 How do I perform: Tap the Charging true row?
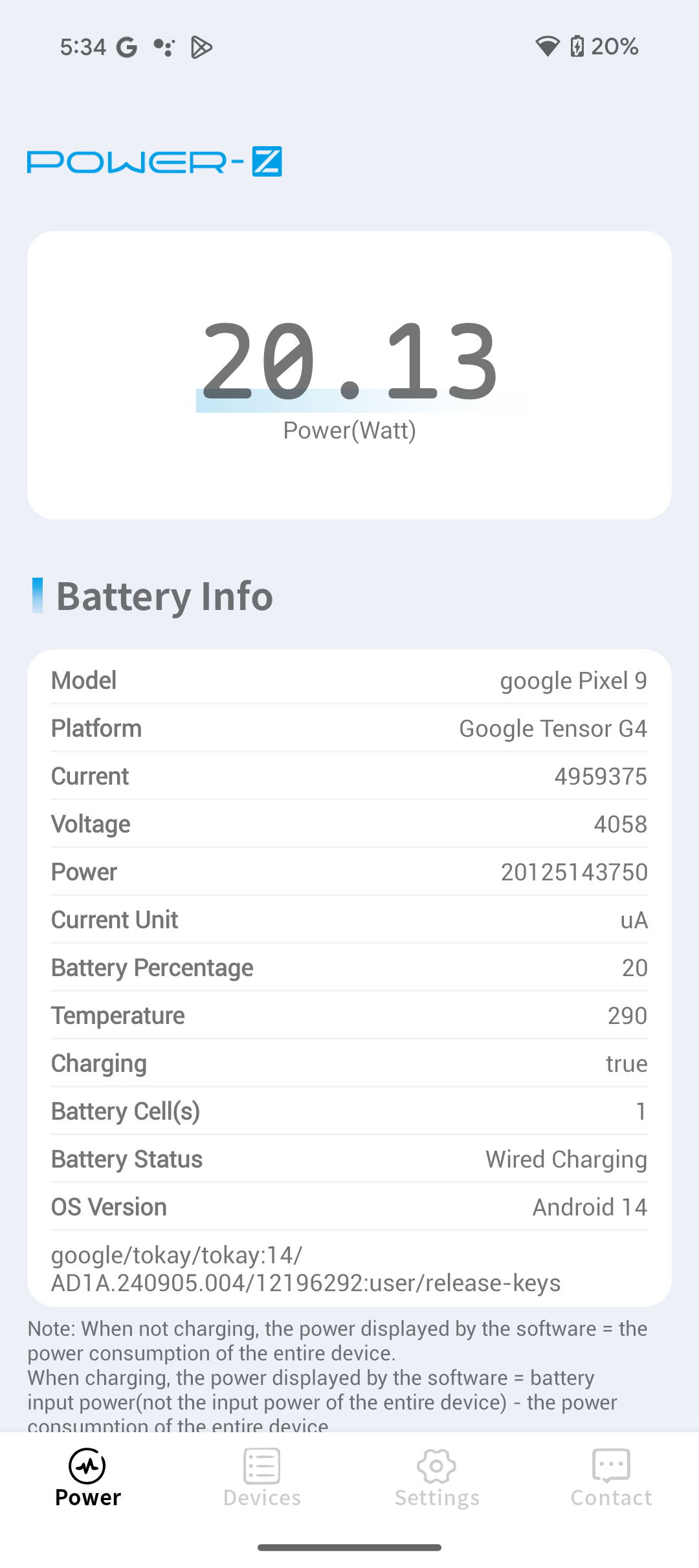(349, 1063)
